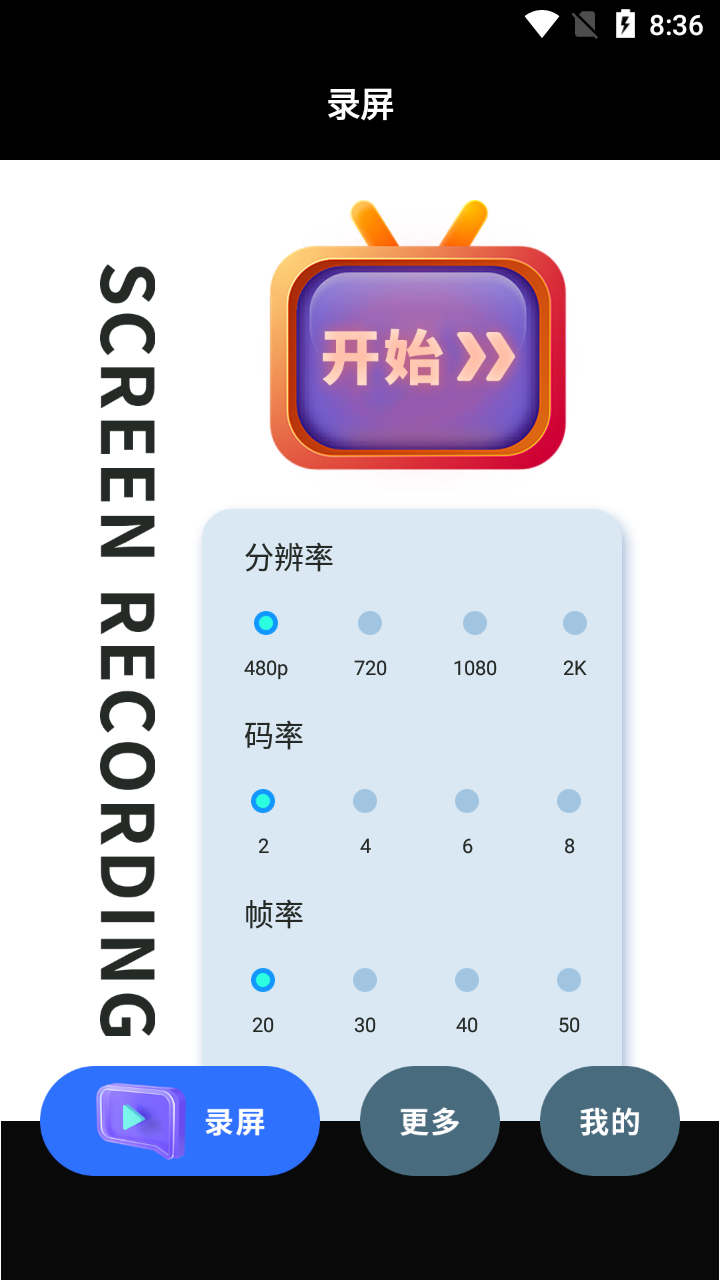The image size is (720, 1280).
Task: Set bitrate to 8
Action: coord(569,802)
